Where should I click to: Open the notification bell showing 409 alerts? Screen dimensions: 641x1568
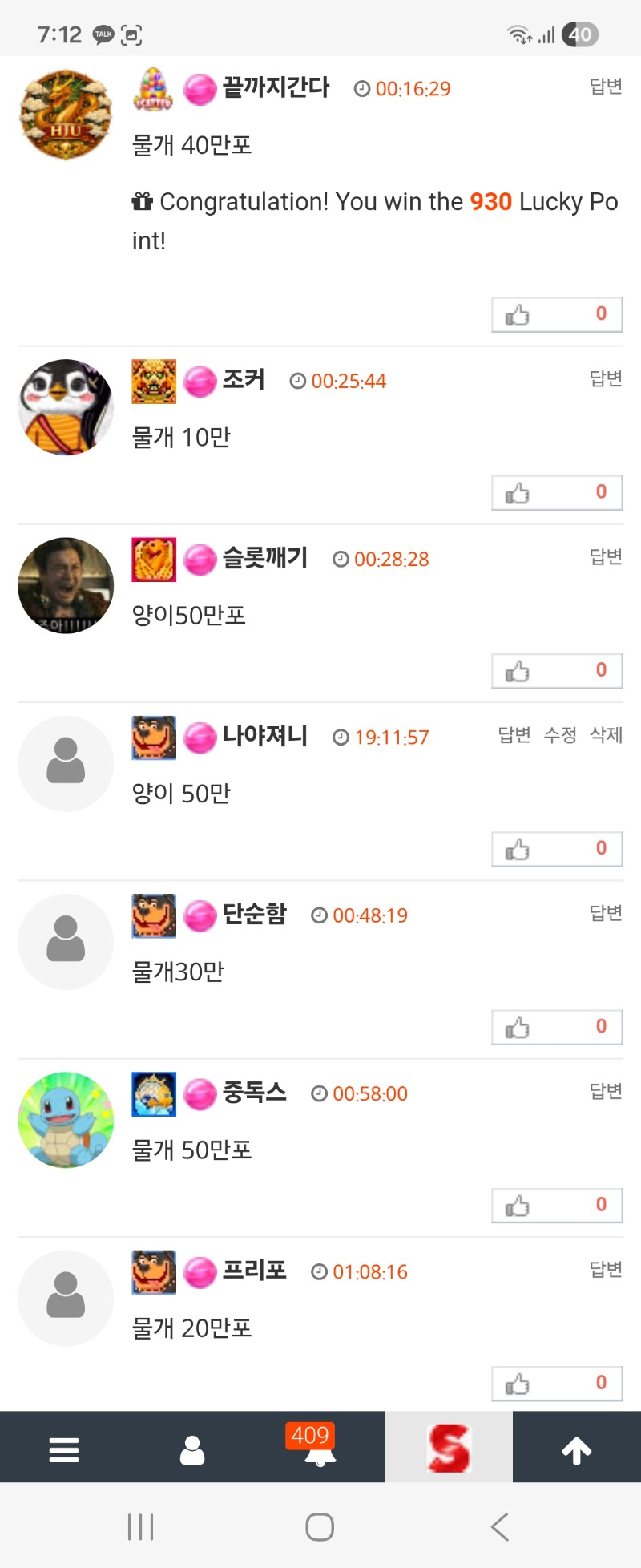point(320,1455)
